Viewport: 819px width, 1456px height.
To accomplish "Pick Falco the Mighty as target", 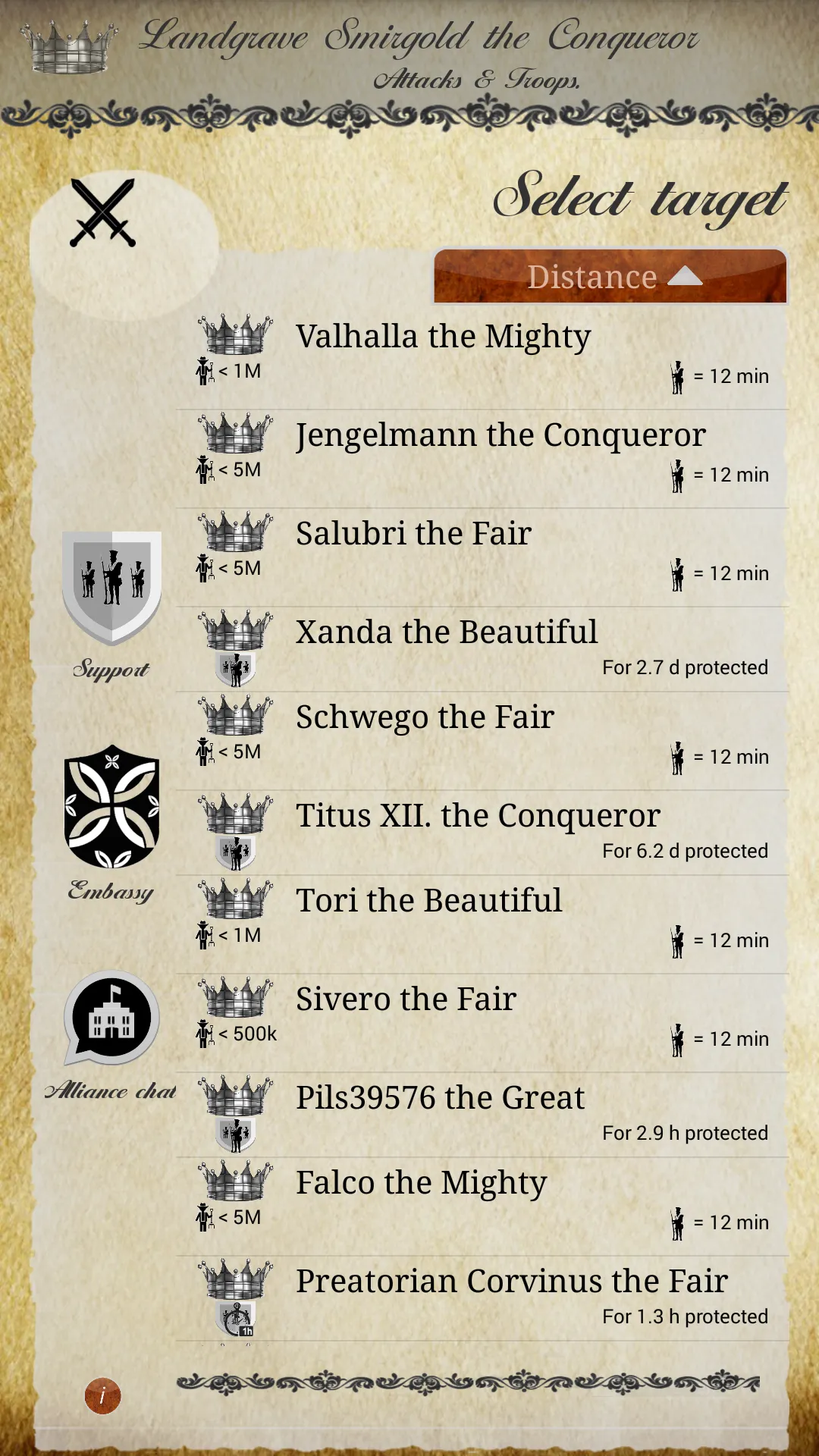I will point(482,1201).
